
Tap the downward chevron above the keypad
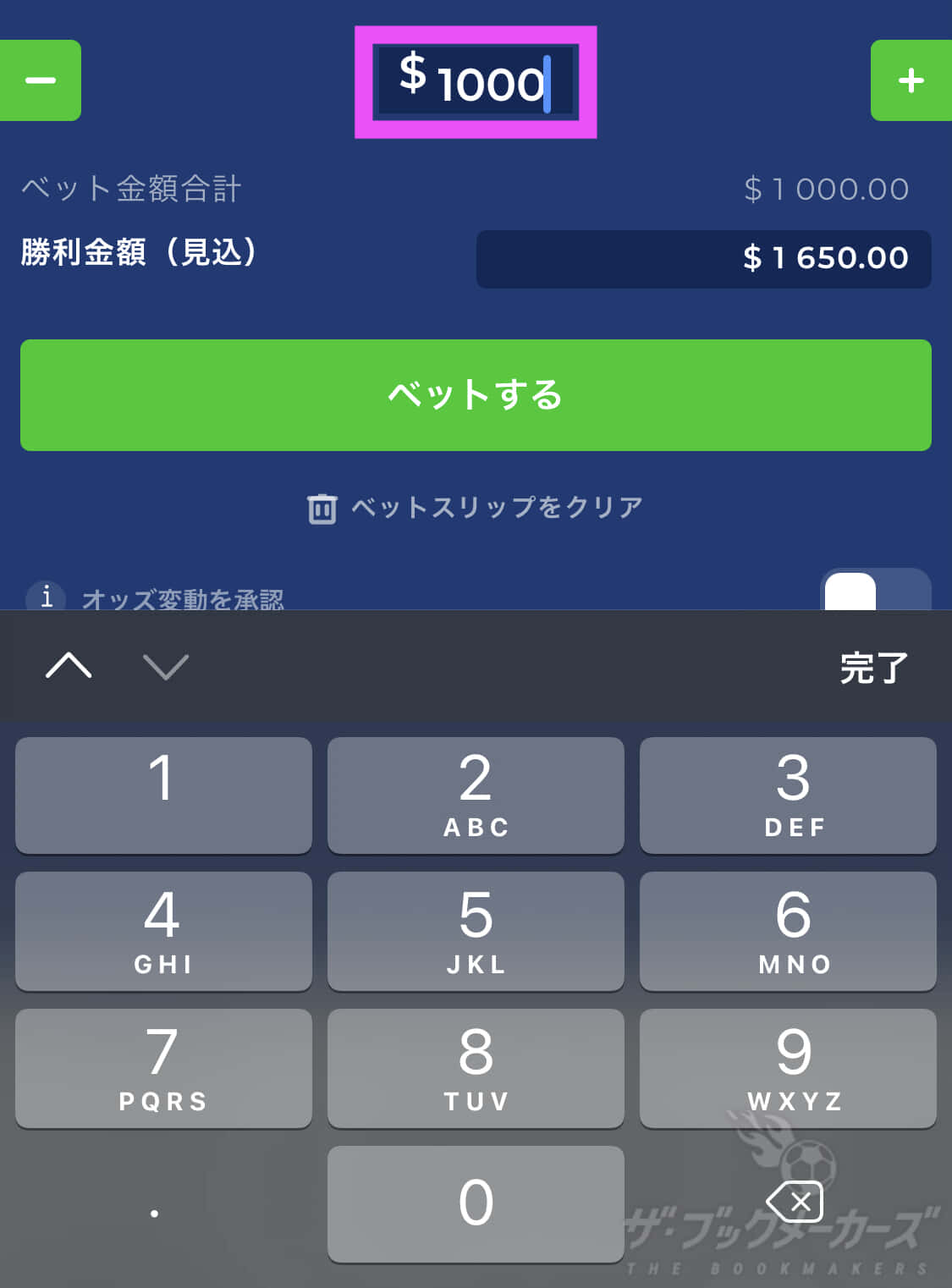tap(164, 666)
